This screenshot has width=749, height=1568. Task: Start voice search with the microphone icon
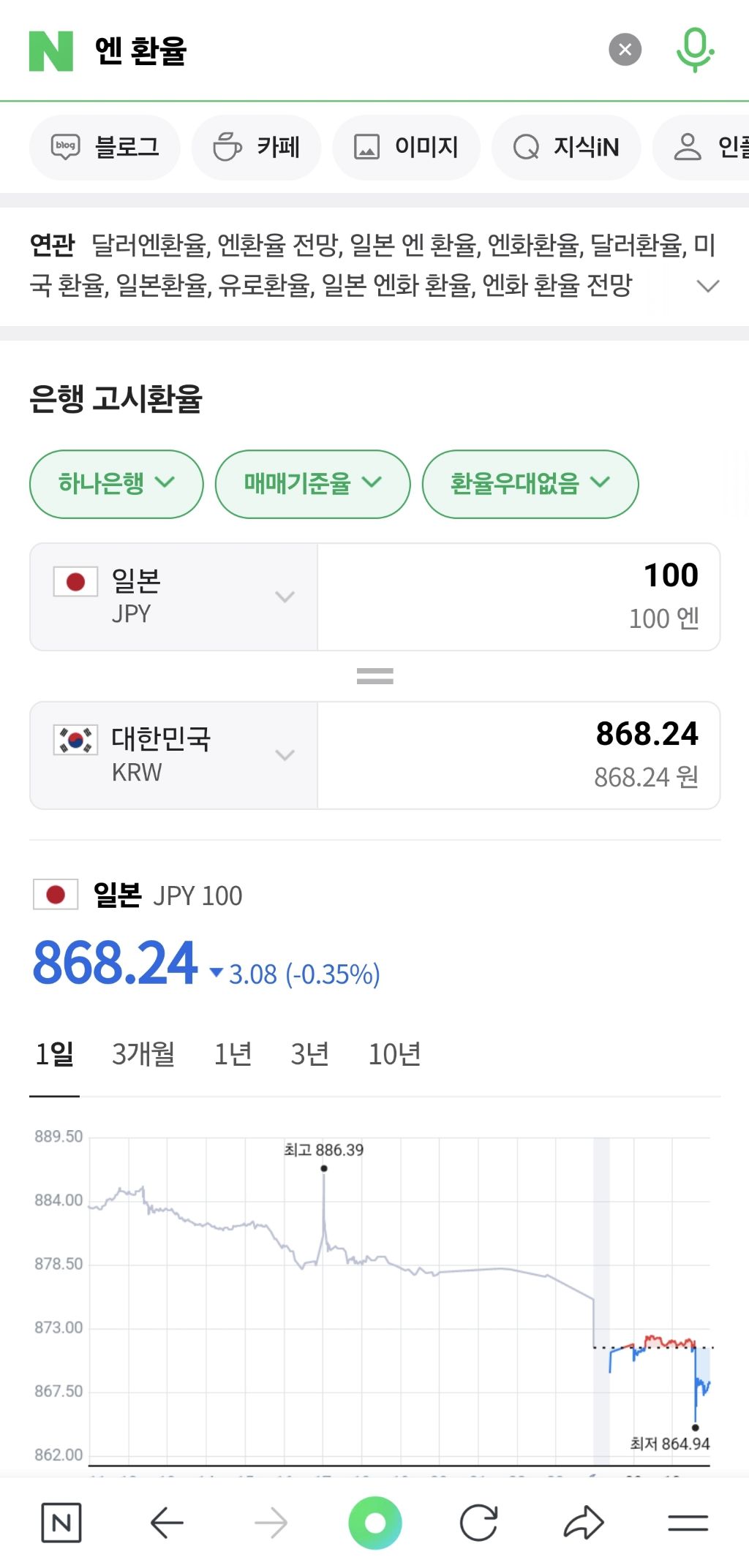pos(694,50)
